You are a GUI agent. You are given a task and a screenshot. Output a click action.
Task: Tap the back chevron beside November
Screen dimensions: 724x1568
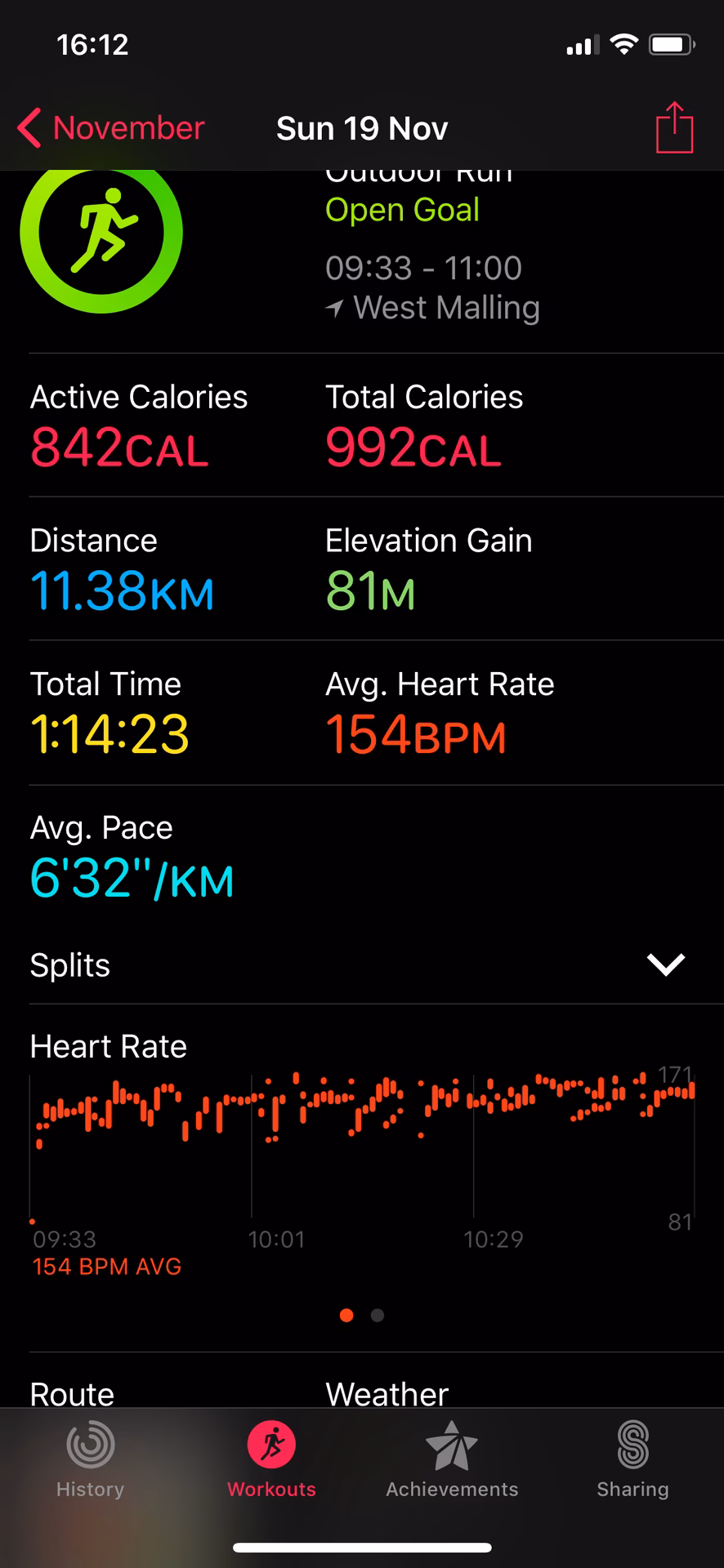[x=29, y=128]
